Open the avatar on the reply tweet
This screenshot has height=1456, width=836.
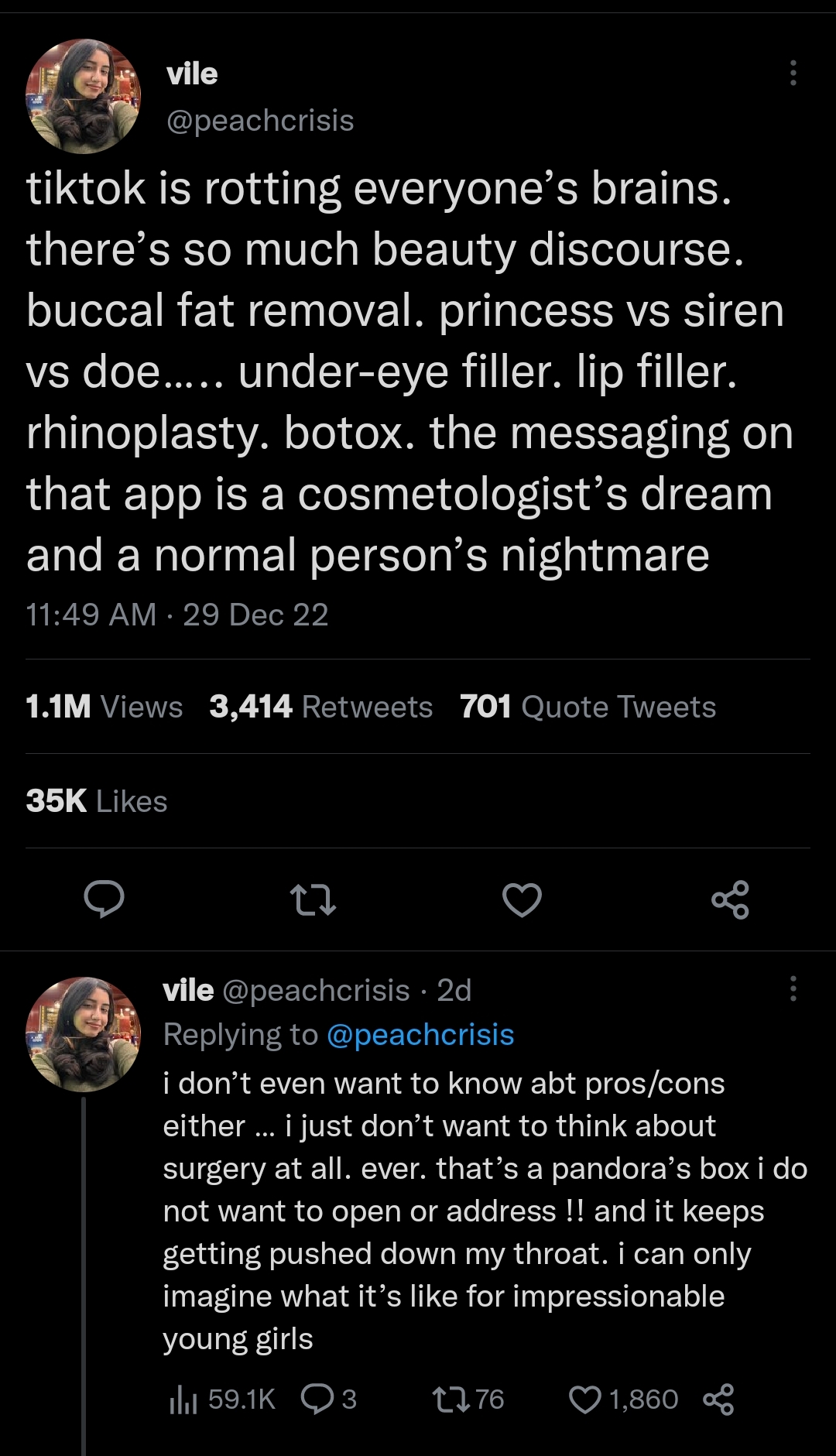pyautogui.click(x=84, y=1034)
